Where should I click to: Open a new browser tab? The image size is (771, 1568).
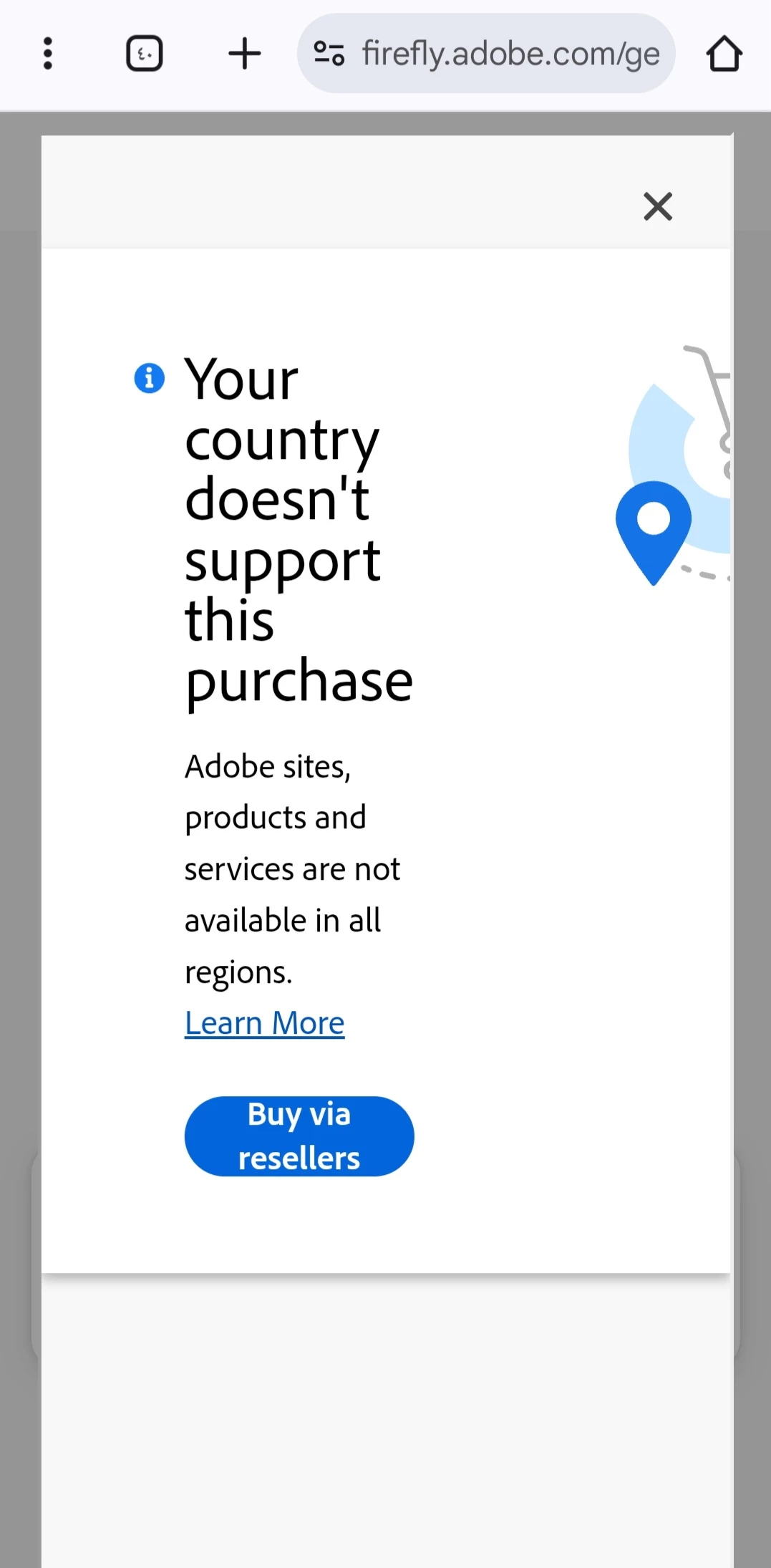244,54
